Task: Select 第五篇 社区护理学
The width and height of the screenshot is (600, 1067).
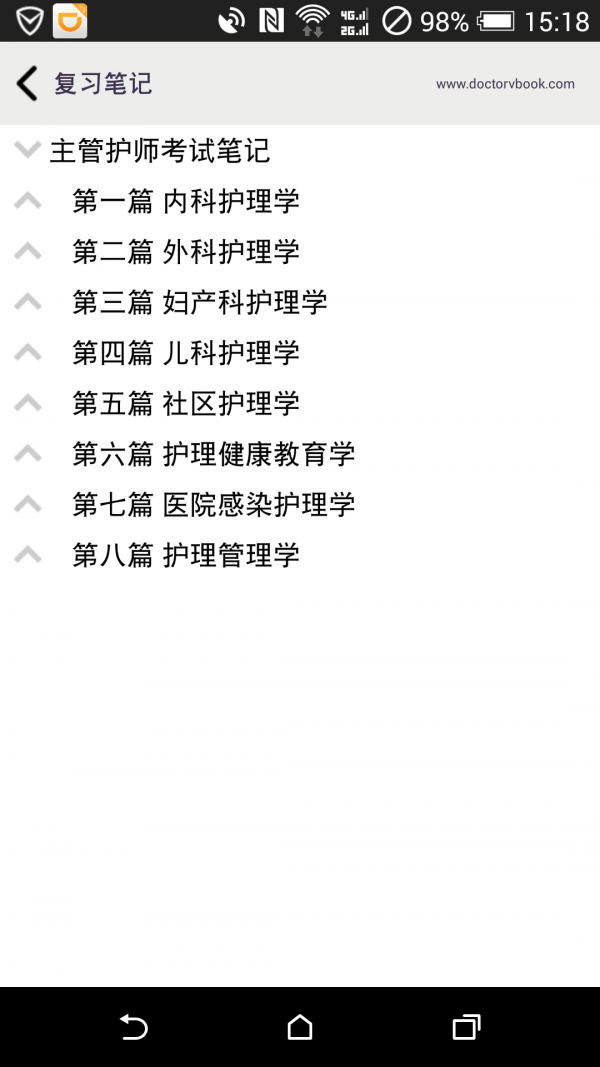Action: 185,404
